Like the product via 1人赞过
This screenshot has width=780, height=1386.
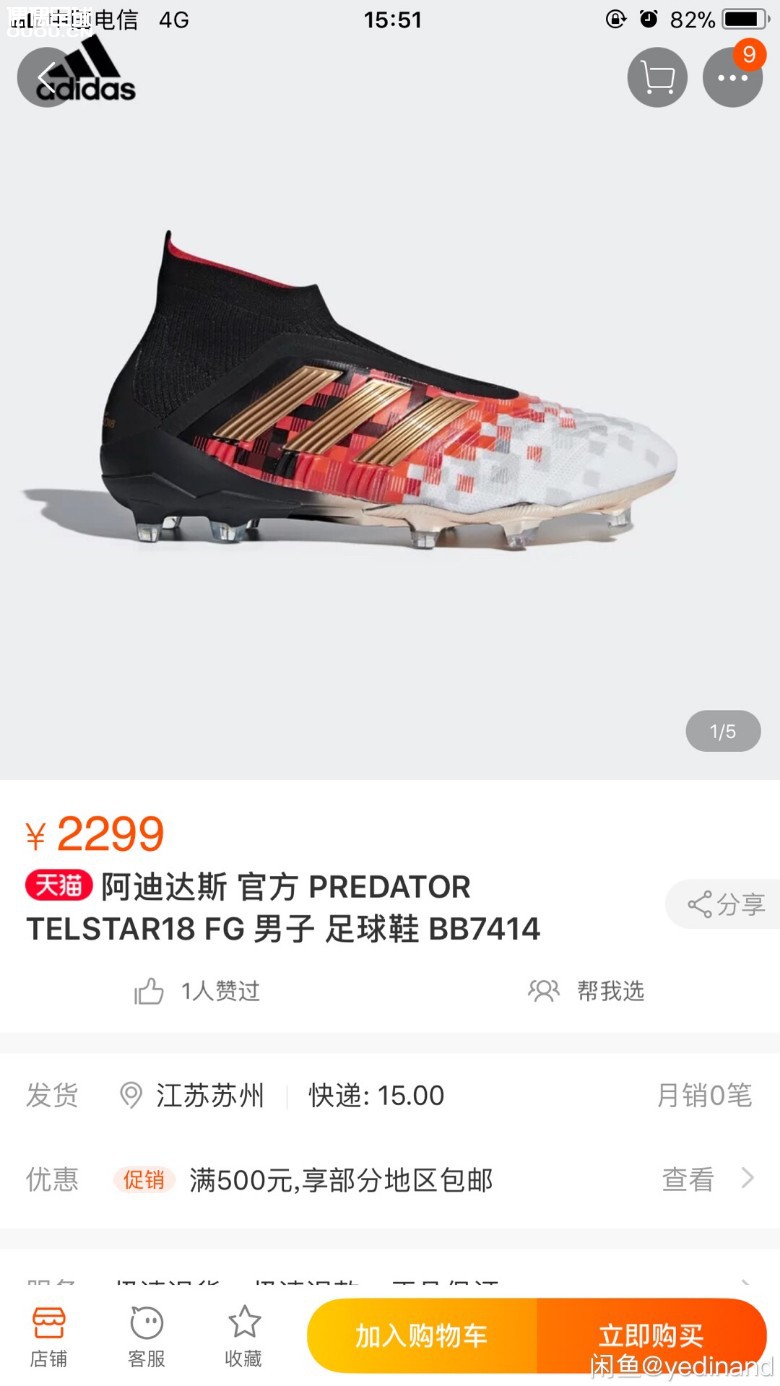(197, 991)
